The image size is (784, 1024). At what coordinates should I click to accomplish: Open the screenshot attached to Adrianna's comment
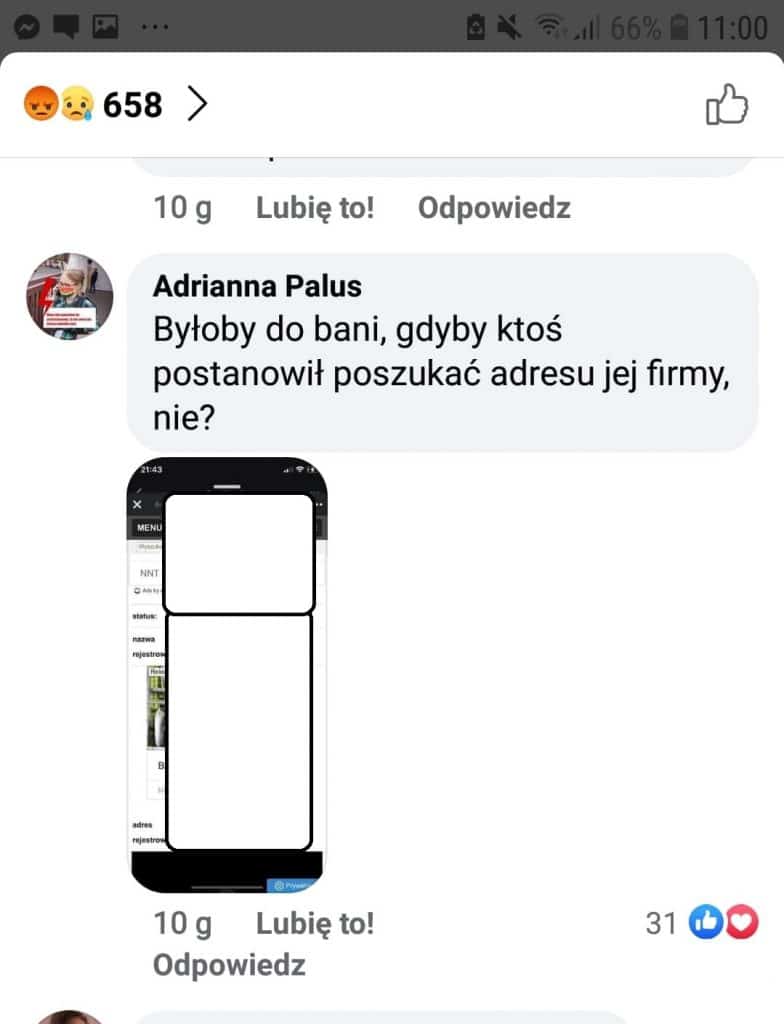coord(228,675)
